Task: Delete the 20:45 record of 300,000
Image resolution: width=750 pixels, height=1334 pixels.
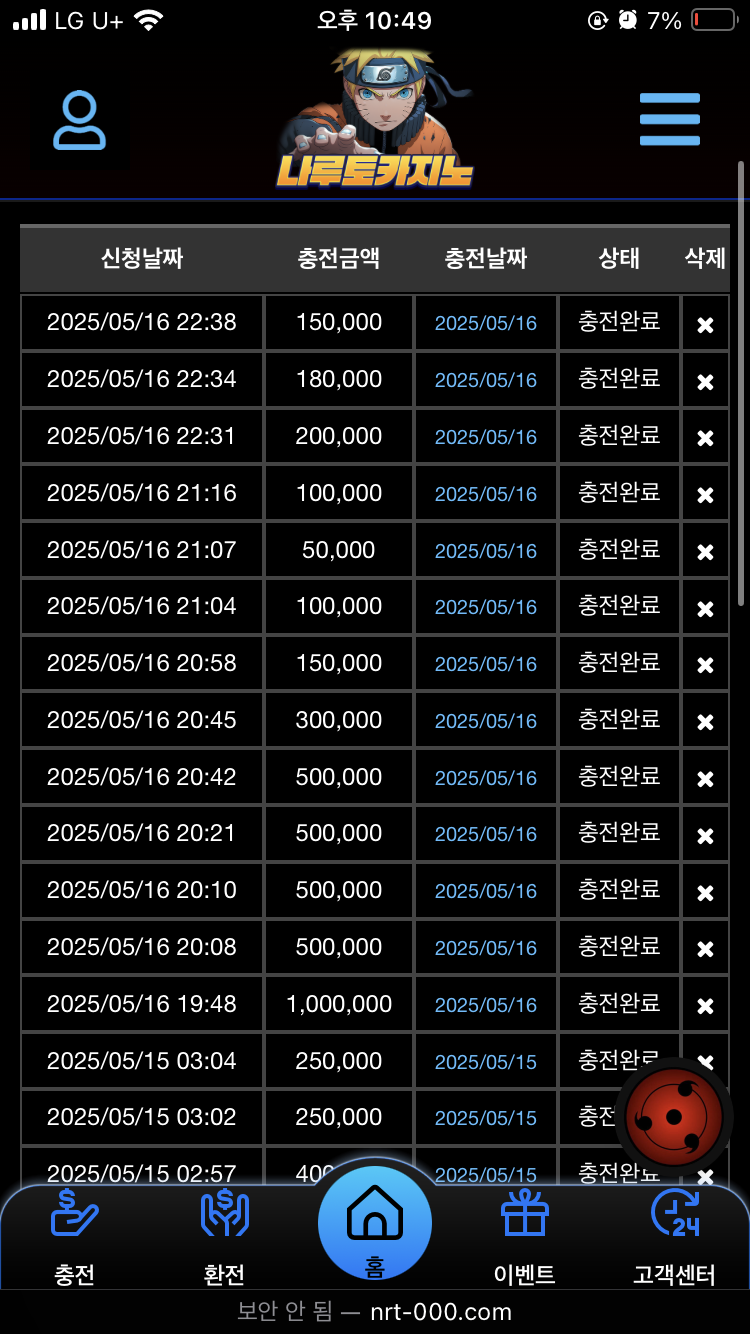Action: tap(705, 722)
